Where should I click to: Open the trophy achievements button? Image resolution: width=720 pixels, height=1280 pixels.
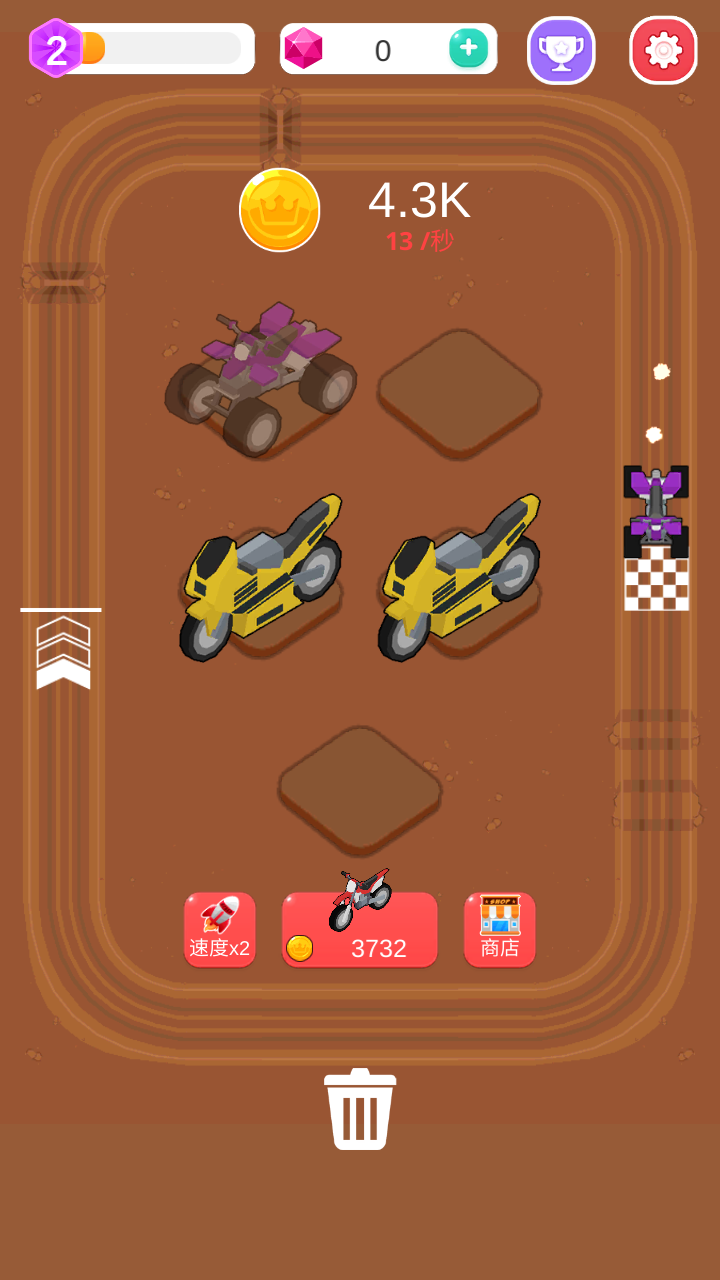coord(561,50)
